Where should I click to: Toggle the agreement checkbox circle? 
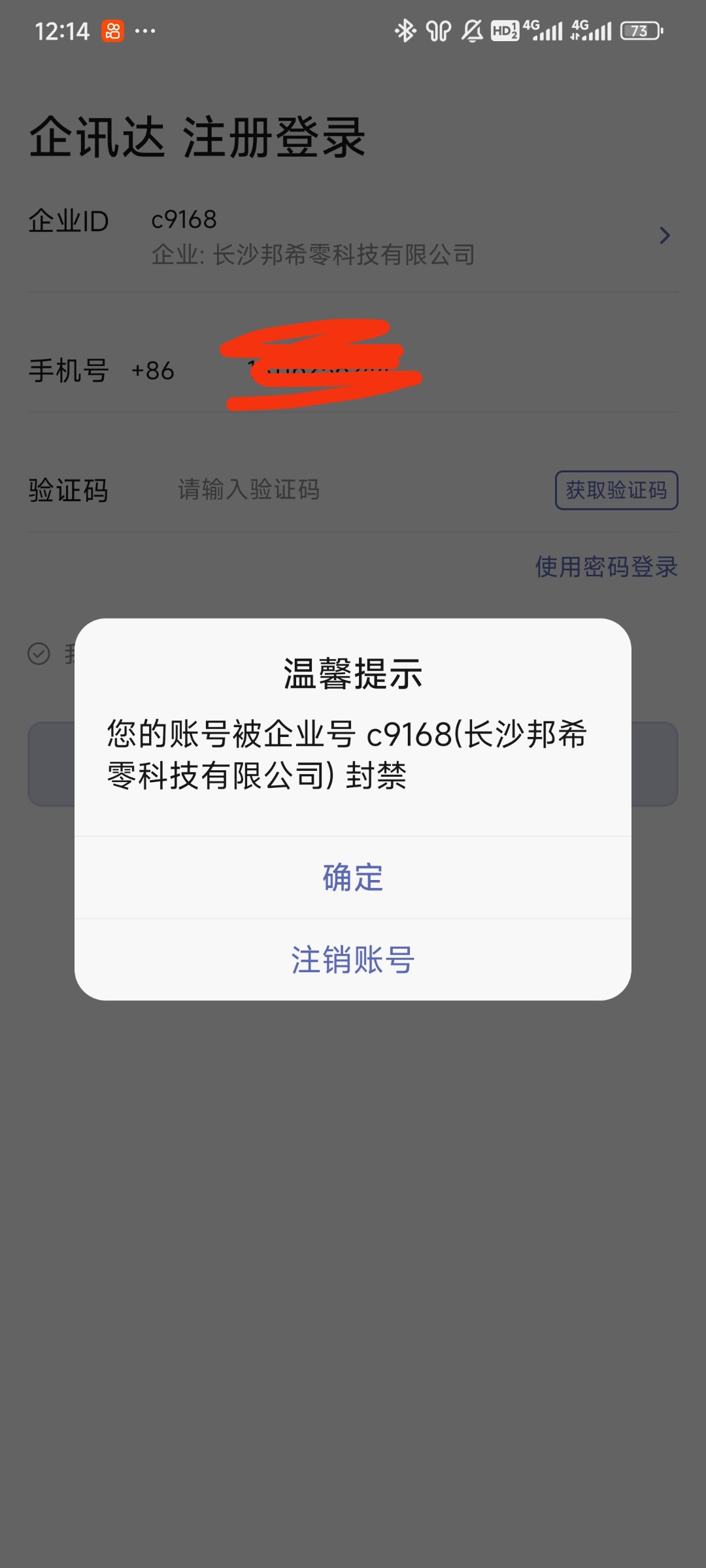pyautogui.click(x=39, y=653)
